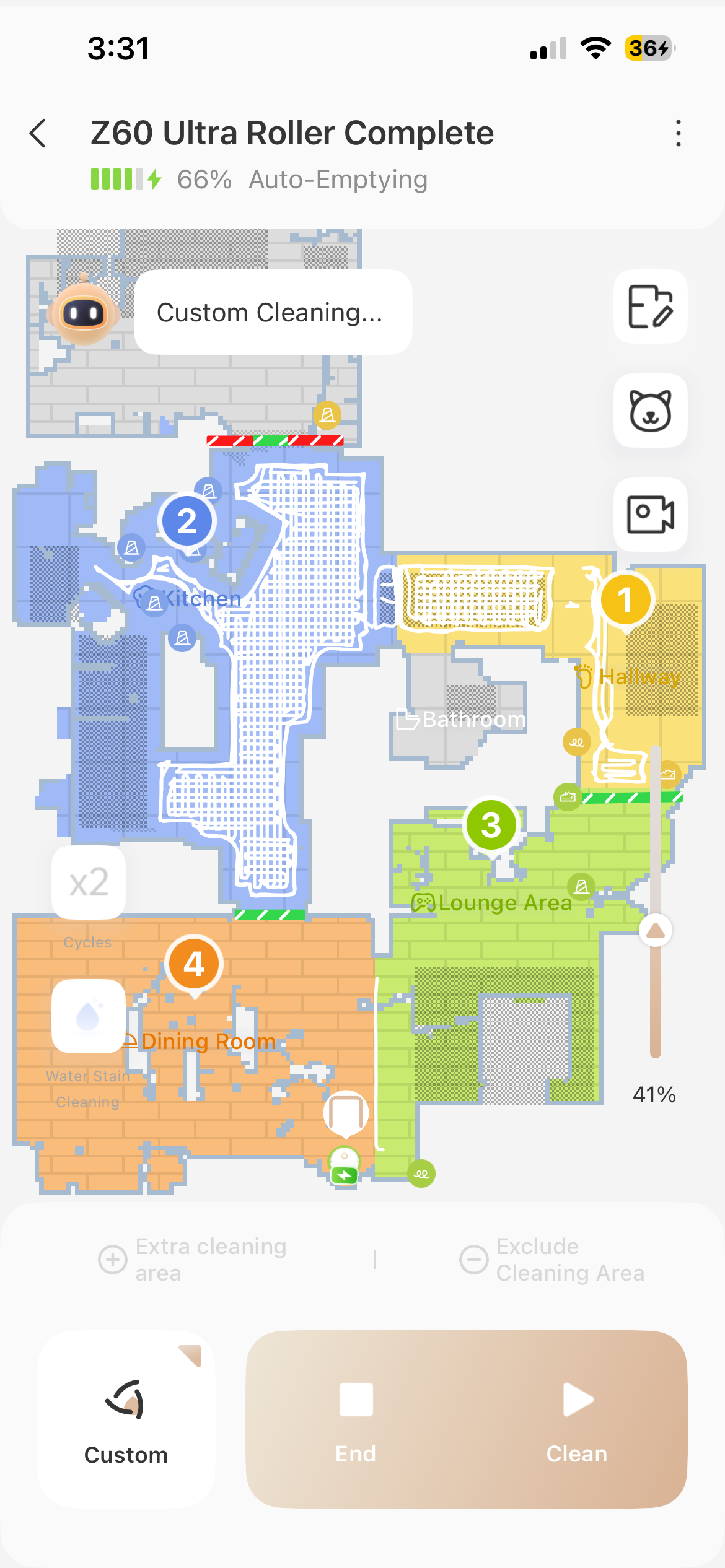Change the x2 cleaning cycles setting
The width and height of the screenshot is (725, 1568).
point(89,882)
